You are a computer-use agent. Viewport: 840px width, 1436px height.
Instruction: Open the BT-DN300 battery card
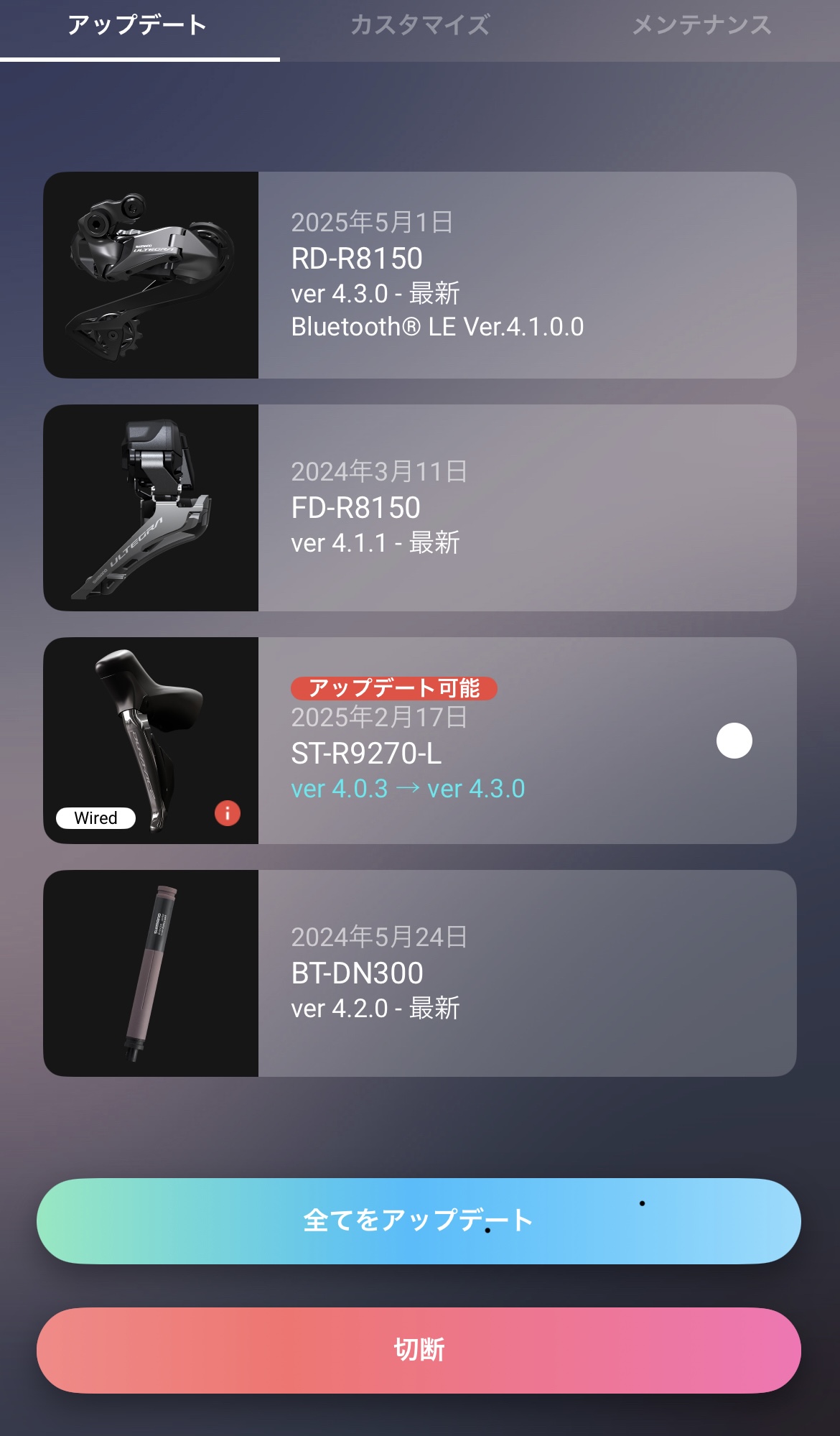(419, 973)
